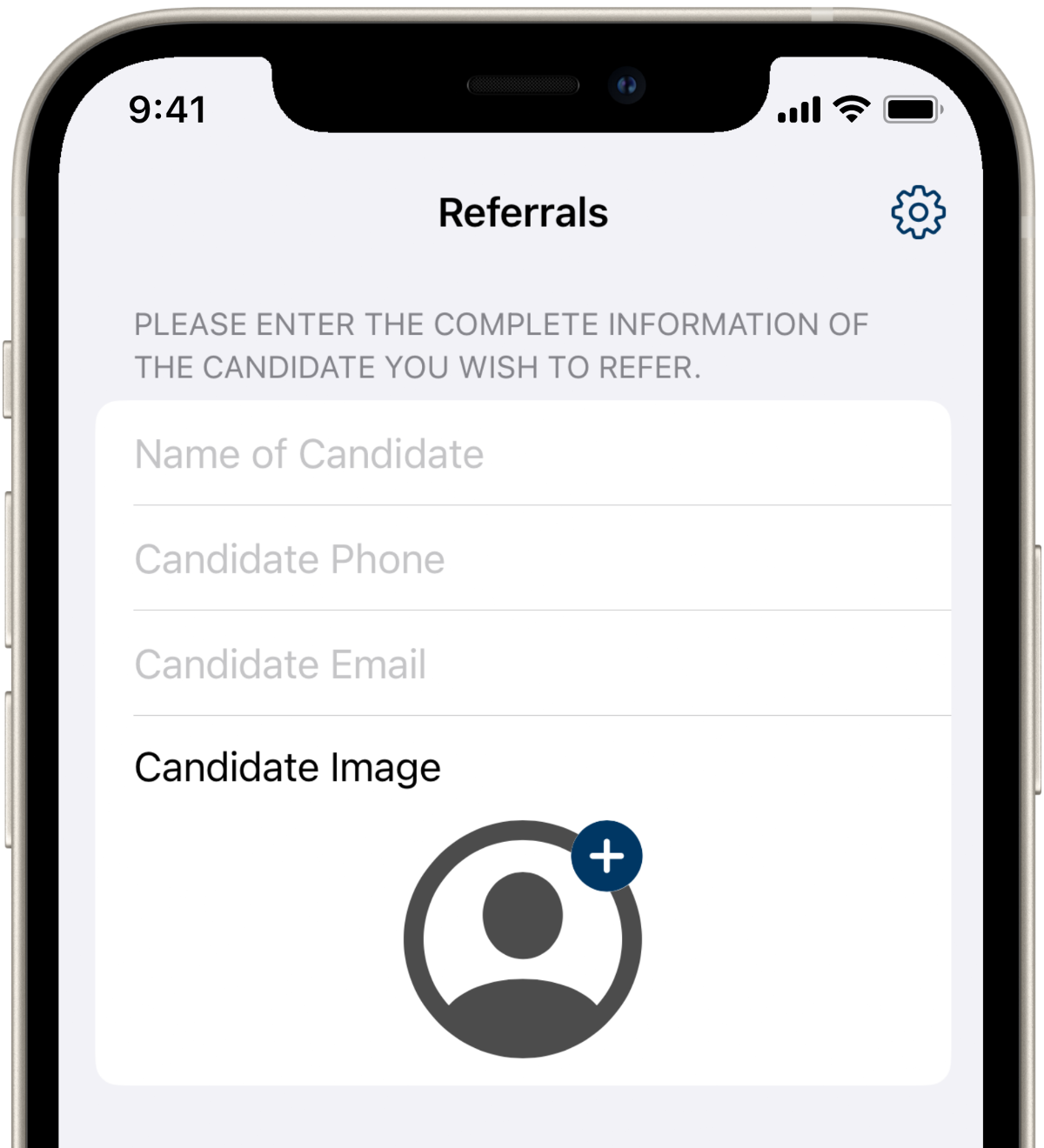Focus the Name of Candidate field
The width and height of the screenshot is (1044, 1148).
click(522, 454)
